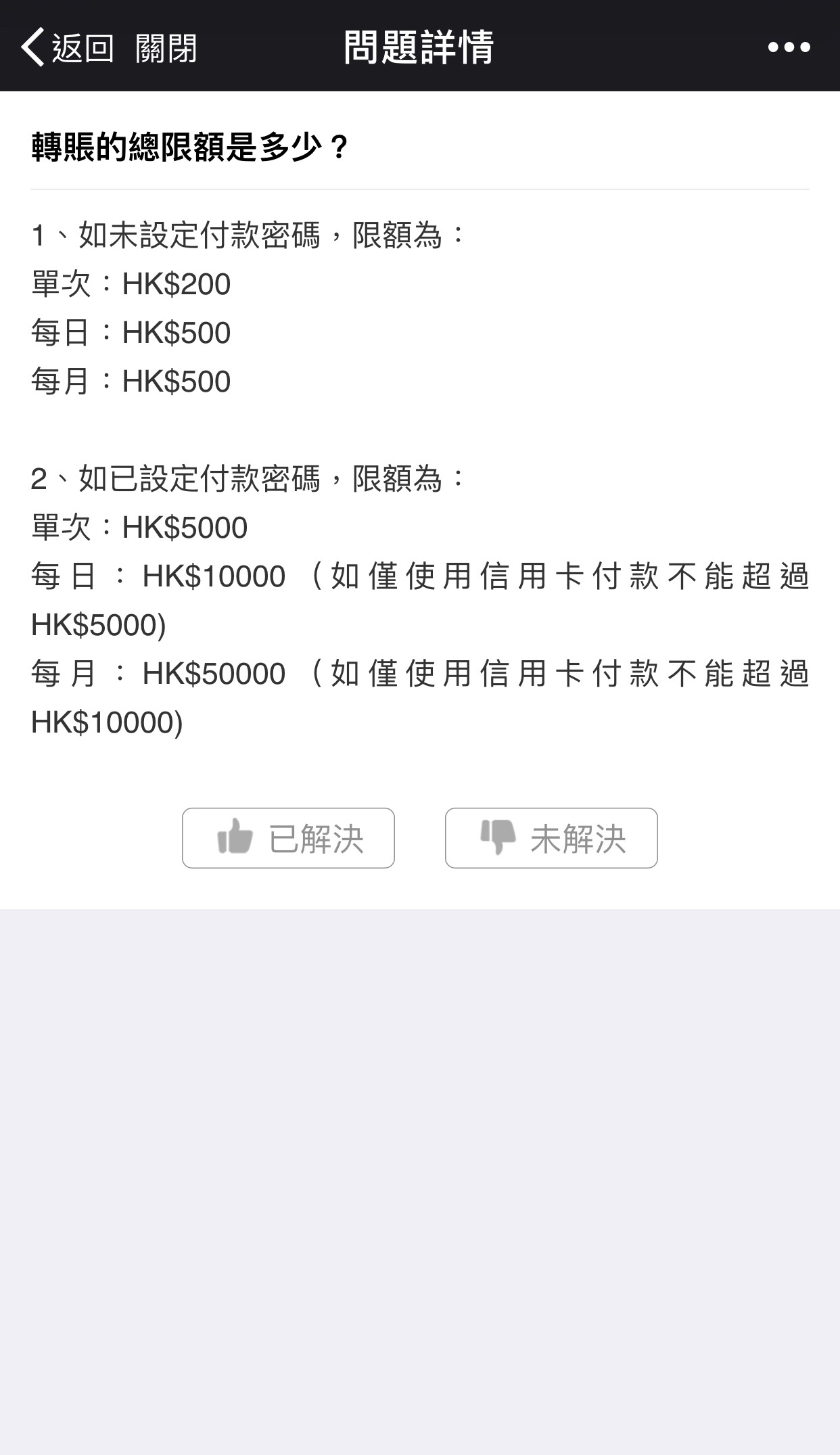The width and height of the screenshot is (840, 1455).
Task: Expand the top-right more options menu
Action: coord(789,47)
